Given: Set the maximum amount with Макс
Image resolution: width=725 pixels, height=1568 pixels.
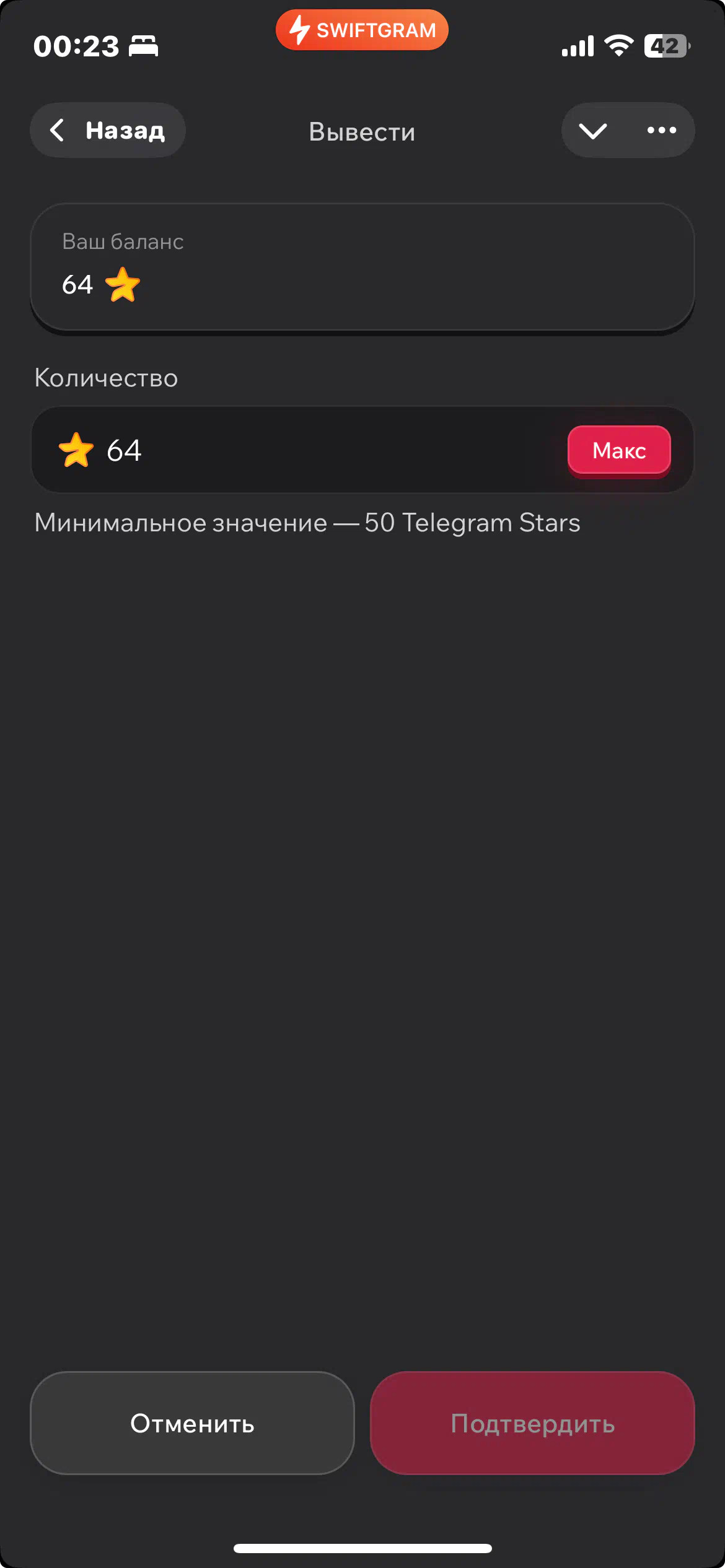Looking at the screenshot, I should [x=618, y=450].
